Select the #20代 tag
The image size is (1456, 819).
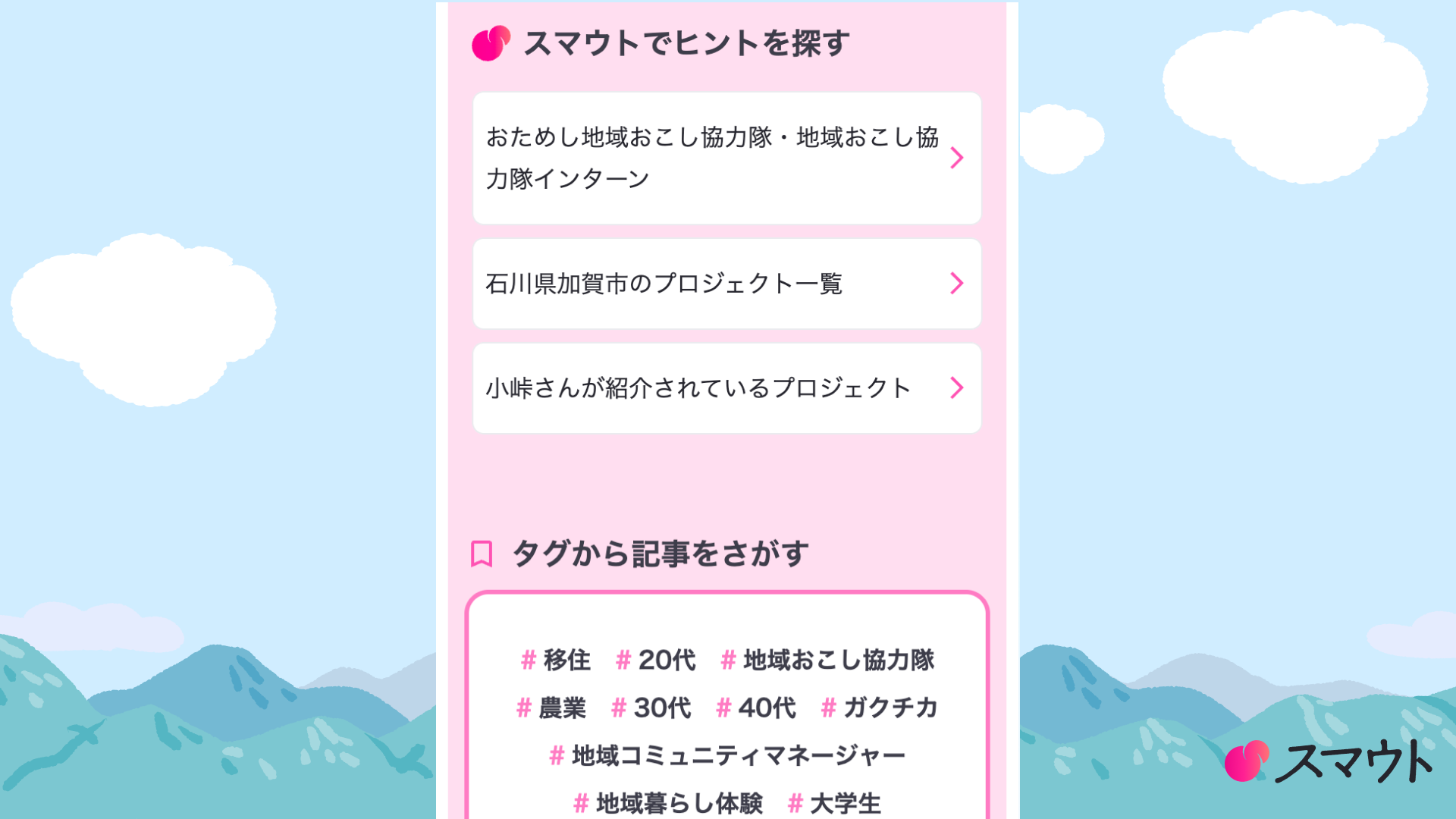[x=656, y=660]
